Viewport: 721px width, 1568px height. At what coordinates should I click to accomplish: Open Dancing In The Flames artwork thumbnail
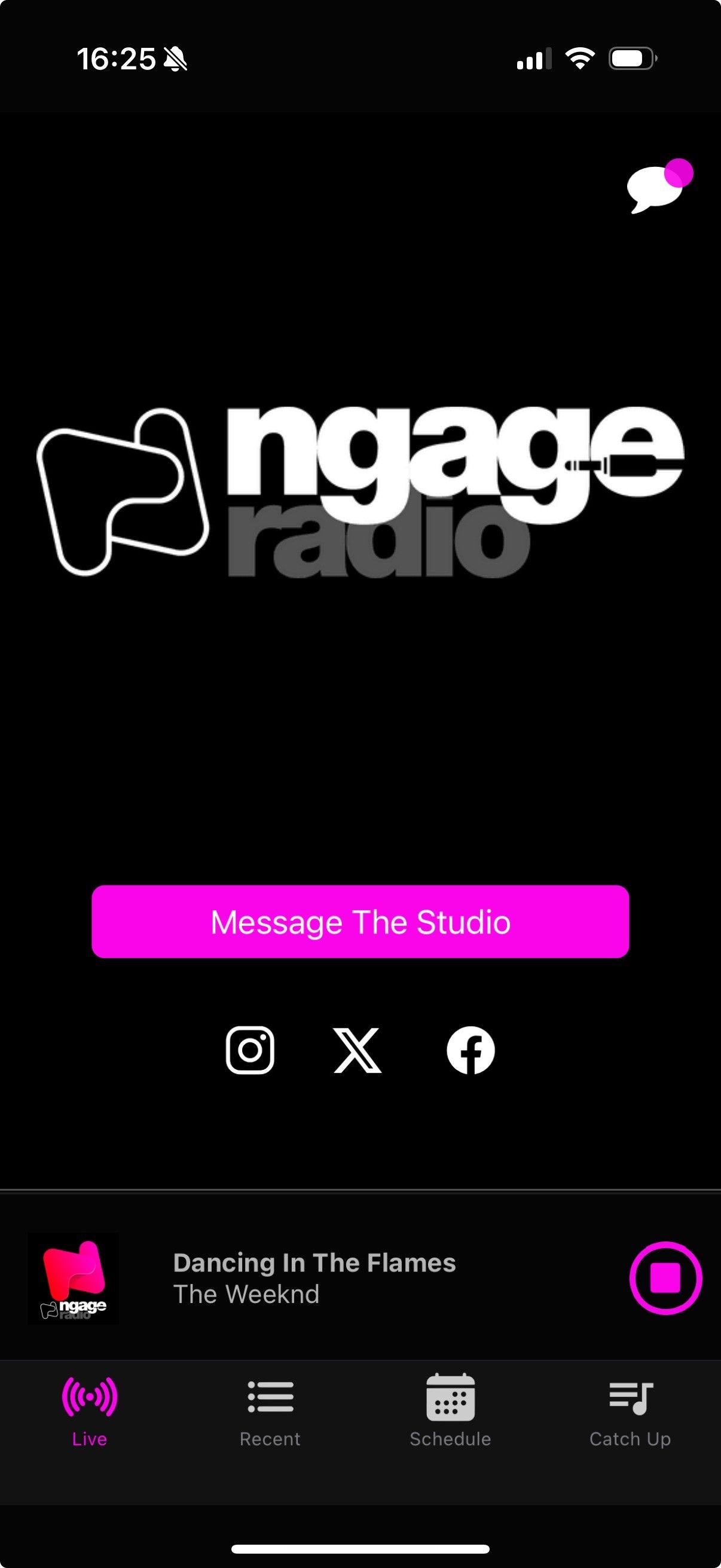point(74,1279)
